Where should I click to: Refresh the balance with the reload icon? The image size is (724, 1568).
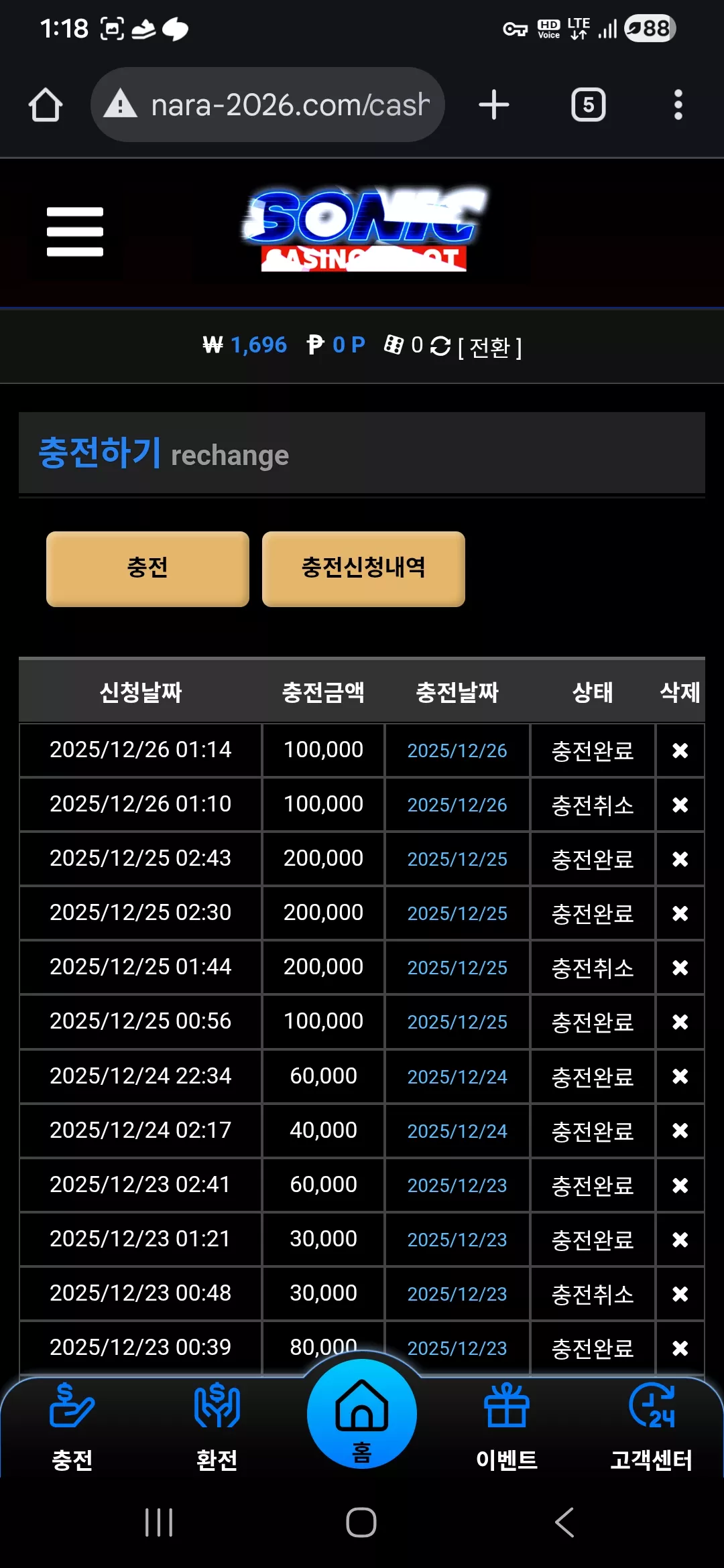440,346
